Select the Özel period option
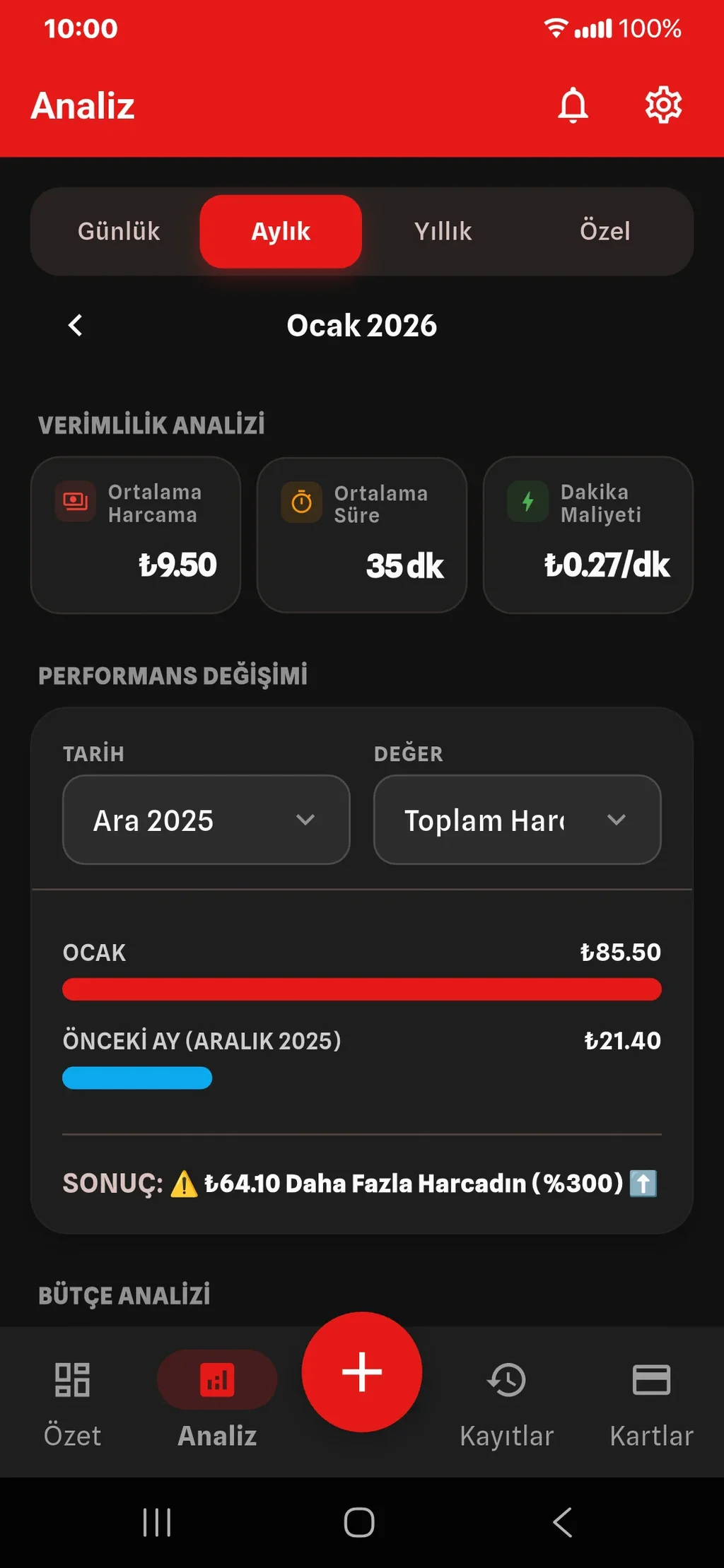 tap(606, 231)
